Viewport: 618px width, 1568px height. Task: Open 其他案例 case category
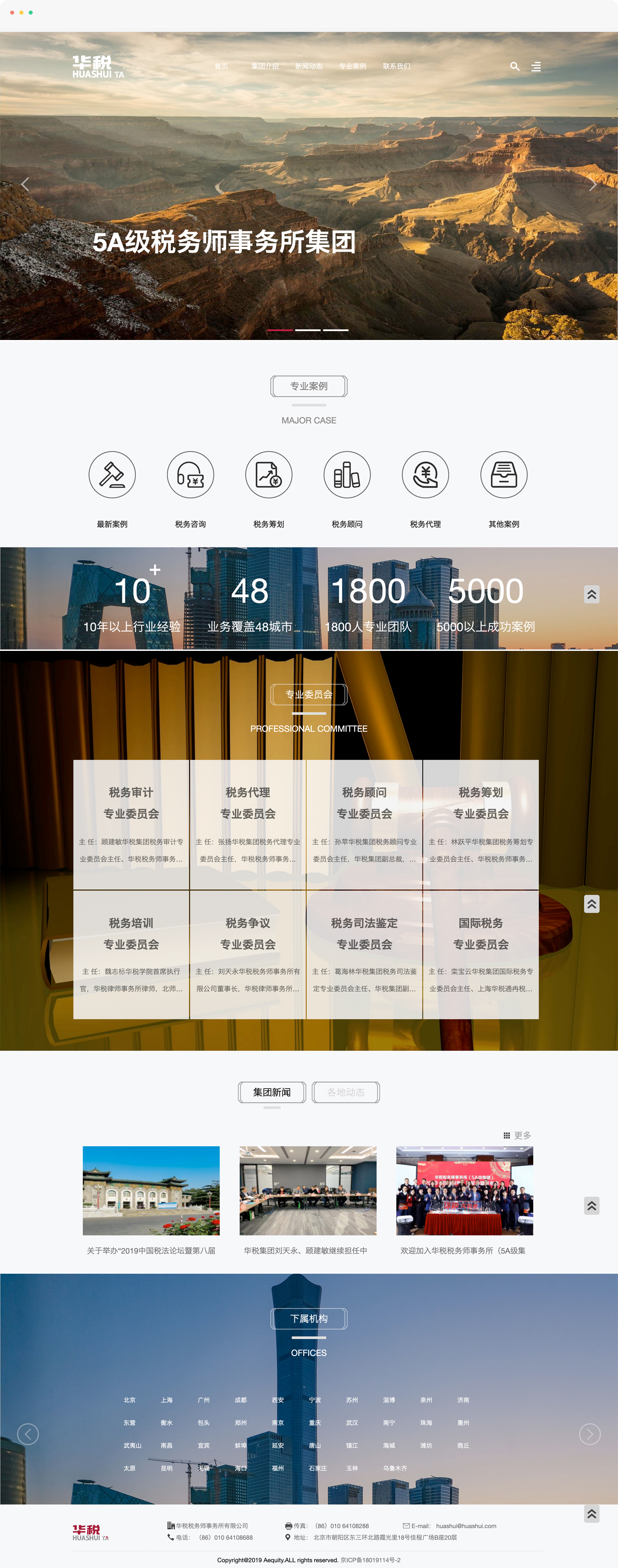[x=504, y=475]
